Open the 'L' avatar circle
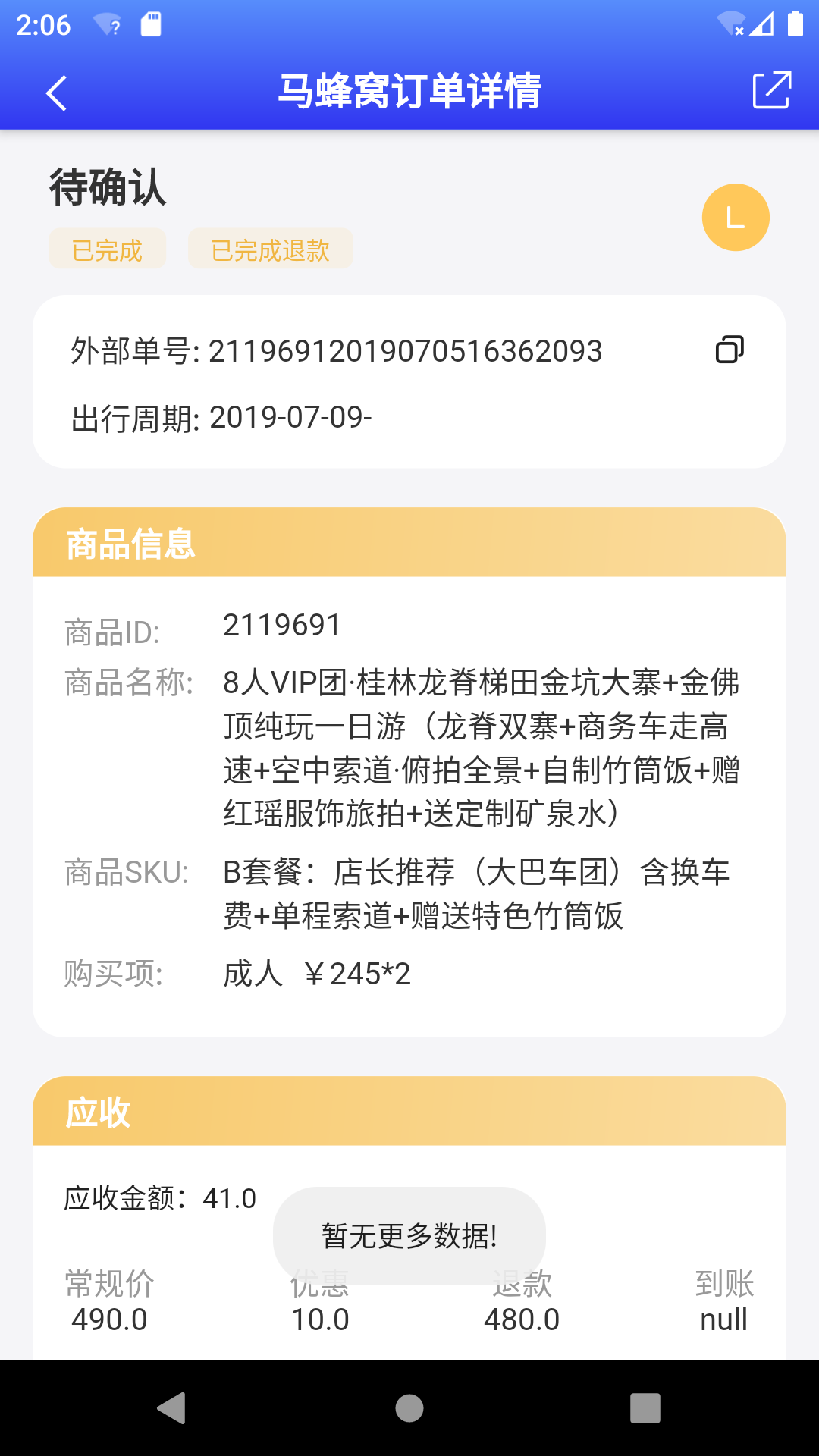The width and height of the screenshot is (819, 1456). (x=734, y=217)
